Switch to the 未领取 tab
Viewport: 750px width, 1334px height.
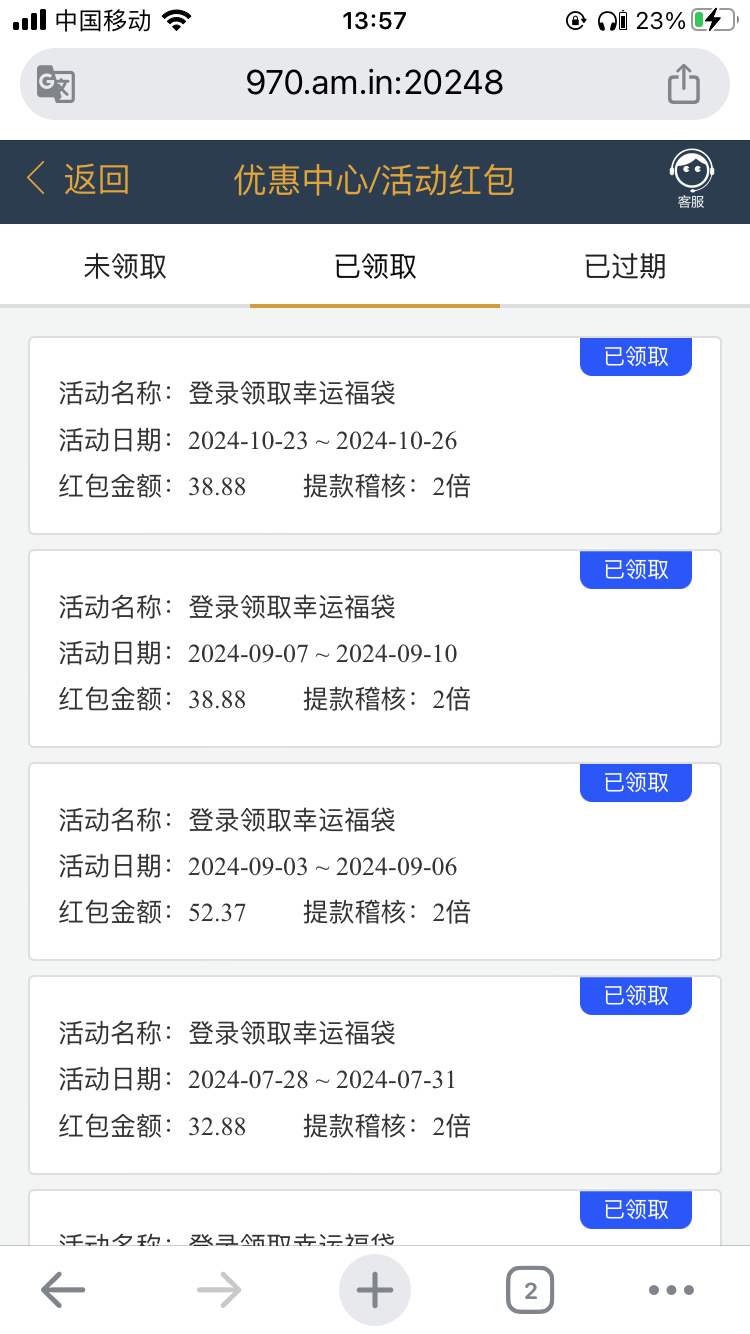click(x=125, y=267)
